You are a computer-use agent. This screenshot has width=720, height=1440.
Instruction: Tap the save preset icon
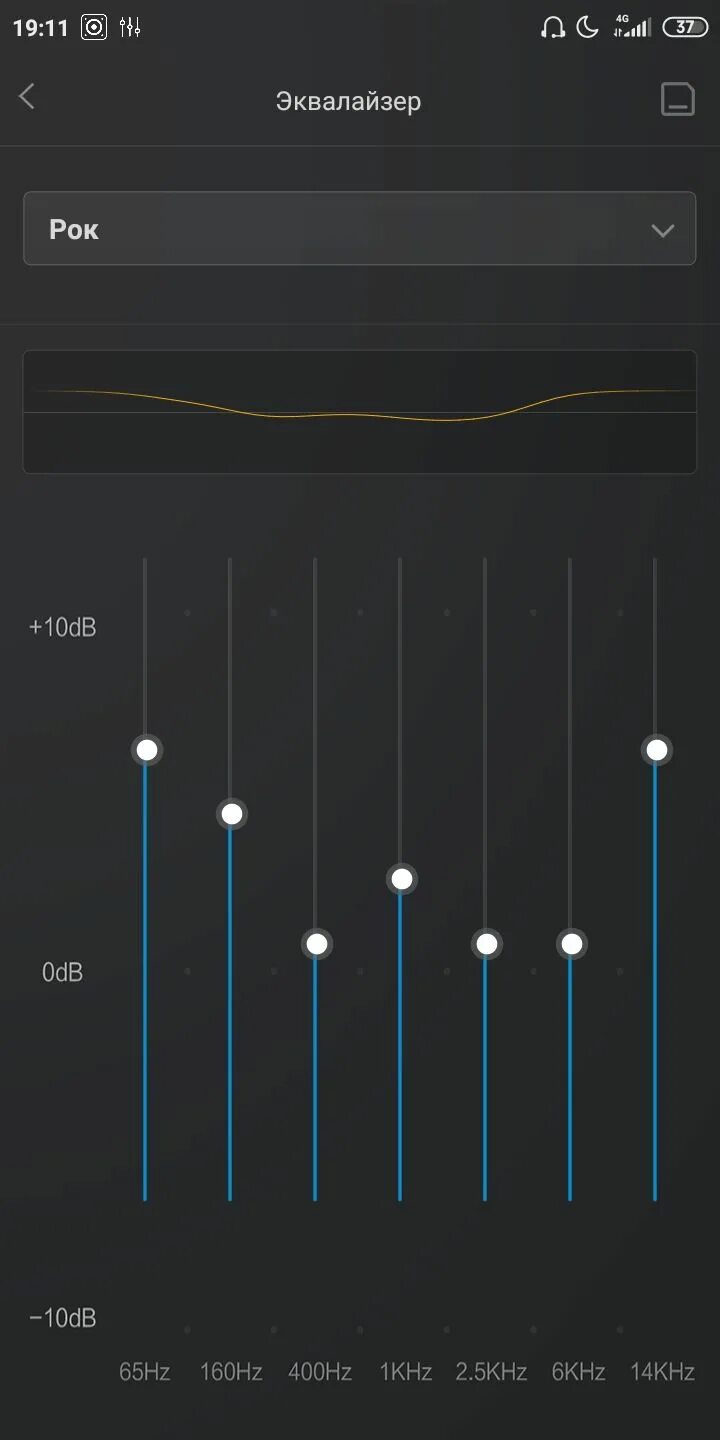tap(678, 99)
